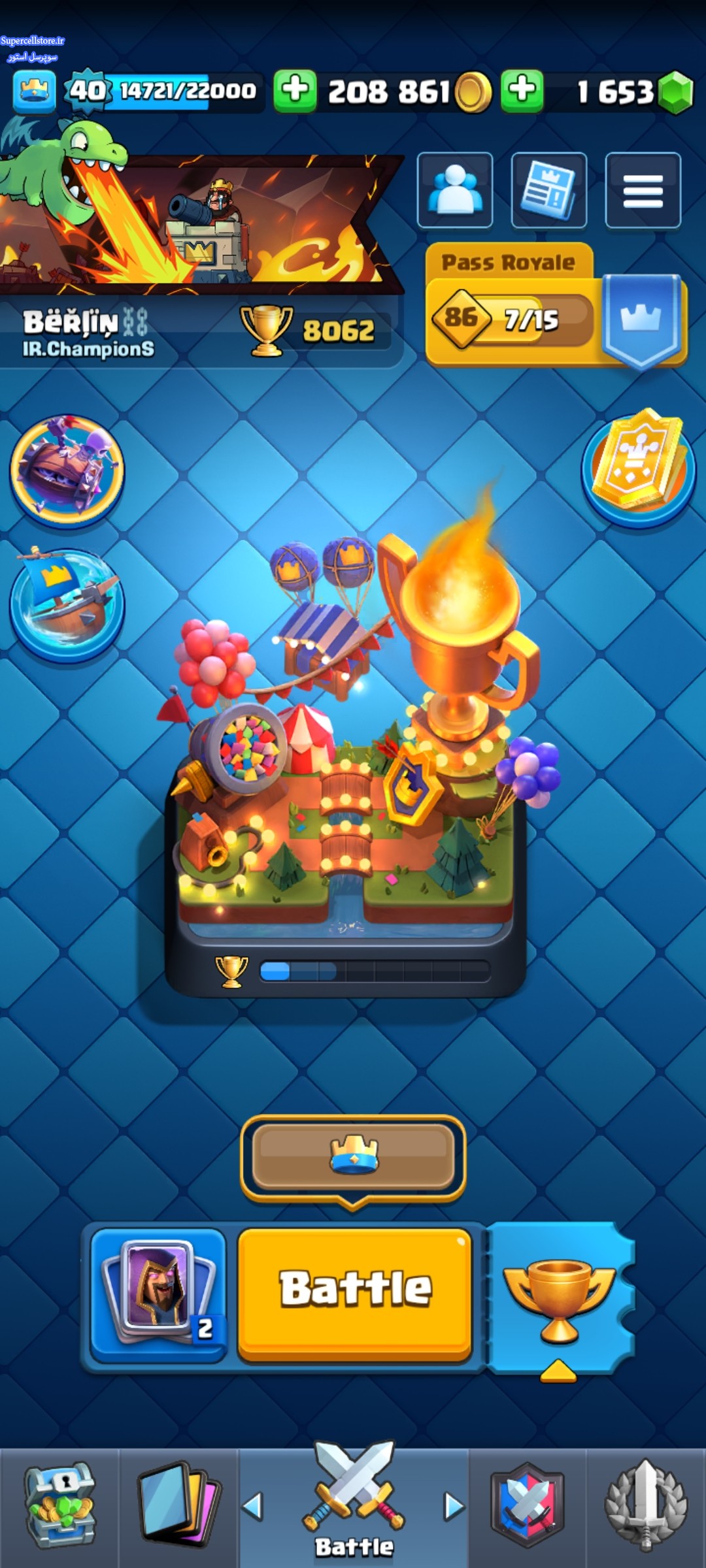
Task: Open the skeleton barrel event icon
Action: (66, 469)
